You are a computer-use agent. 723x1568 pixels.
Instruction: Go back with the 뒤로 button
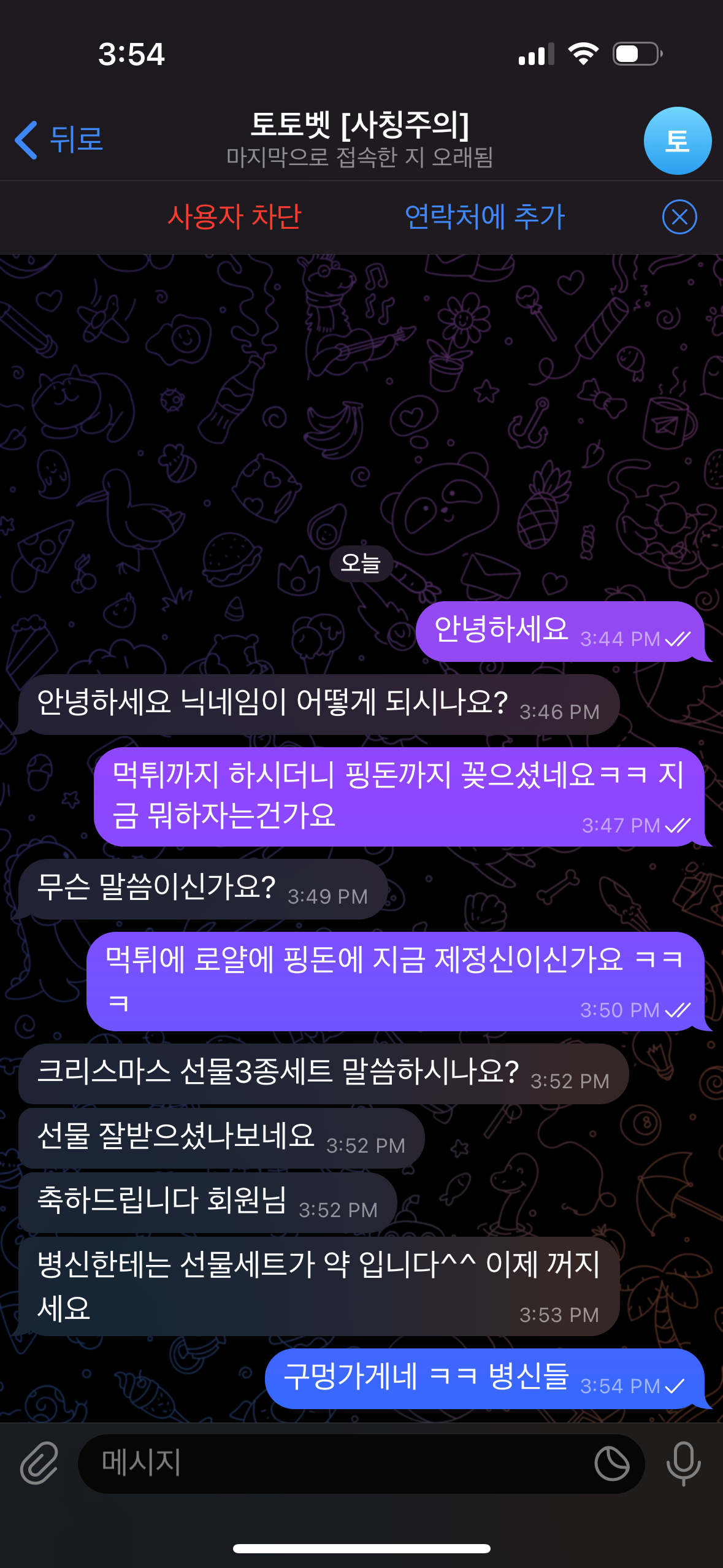(59, 140)
